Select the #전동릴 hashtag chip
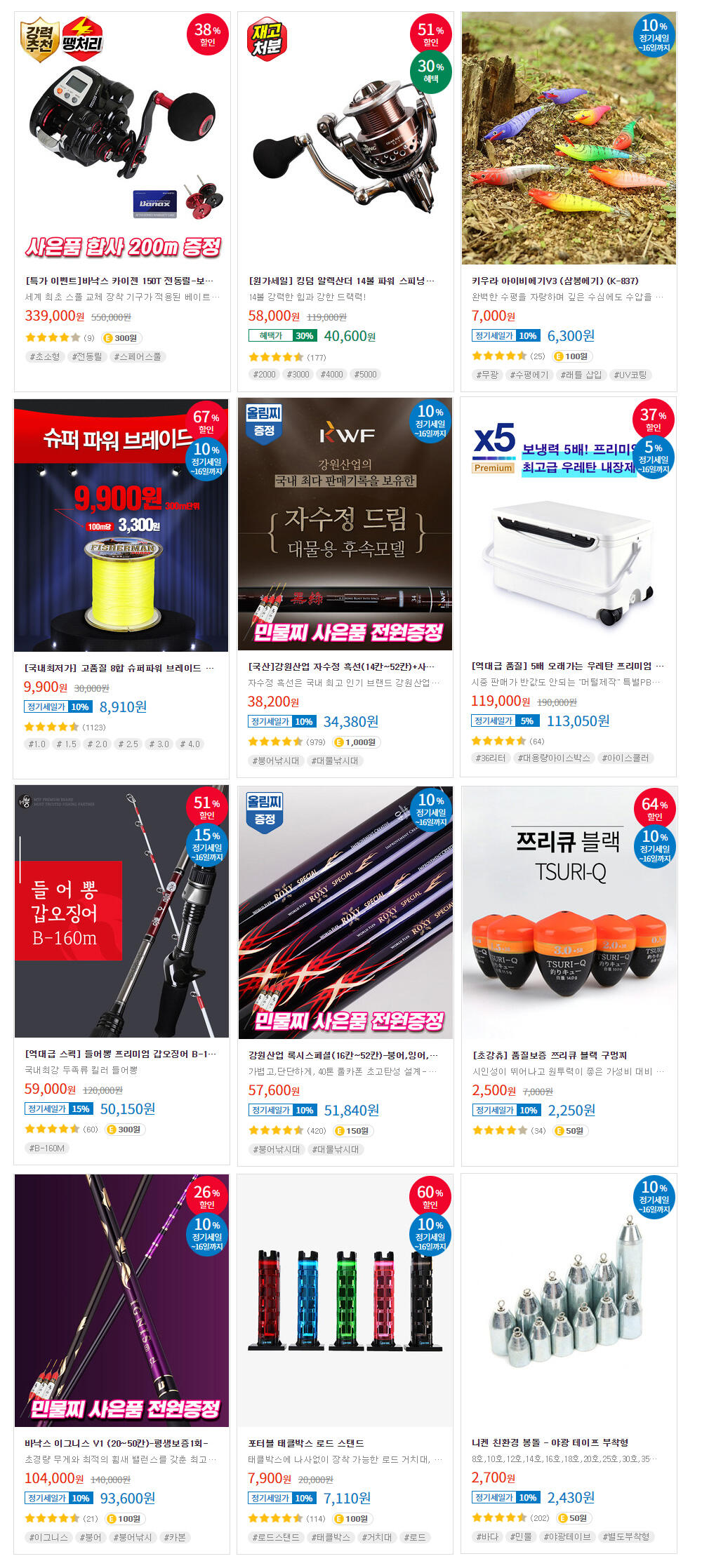Image resolution: width=702 pixels, height=1568 pixels. (x=87, y=356)
